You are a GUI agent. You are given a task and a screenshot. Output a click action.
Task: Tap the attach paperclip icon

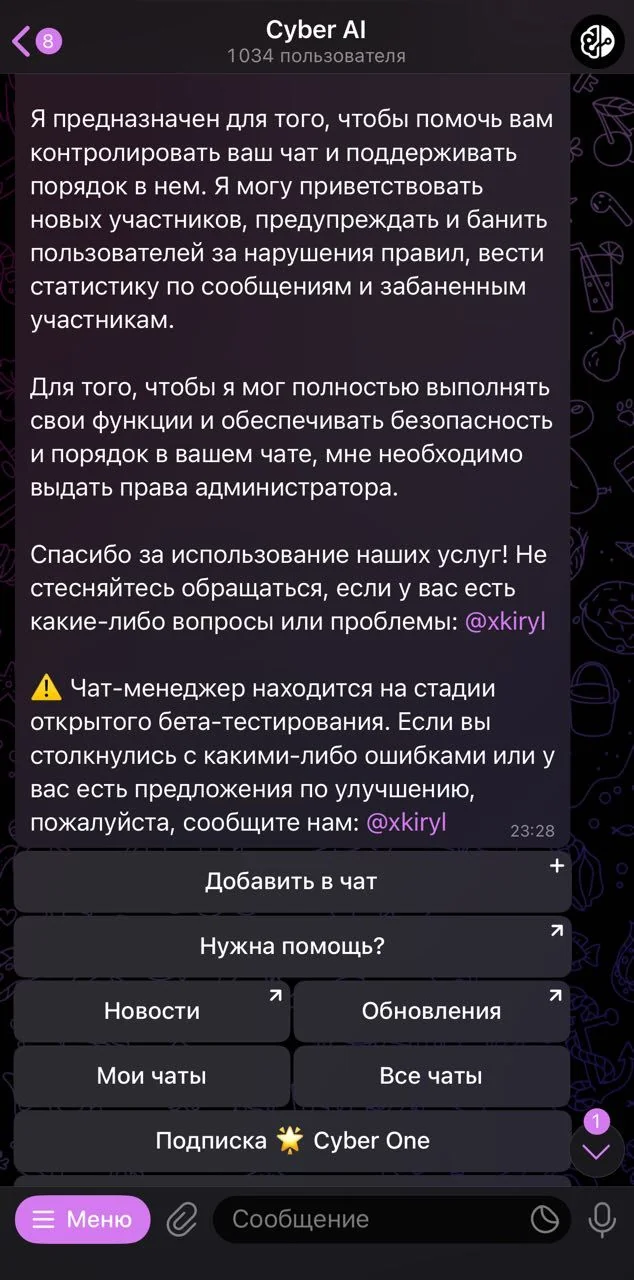click(x=181, y=1220)
